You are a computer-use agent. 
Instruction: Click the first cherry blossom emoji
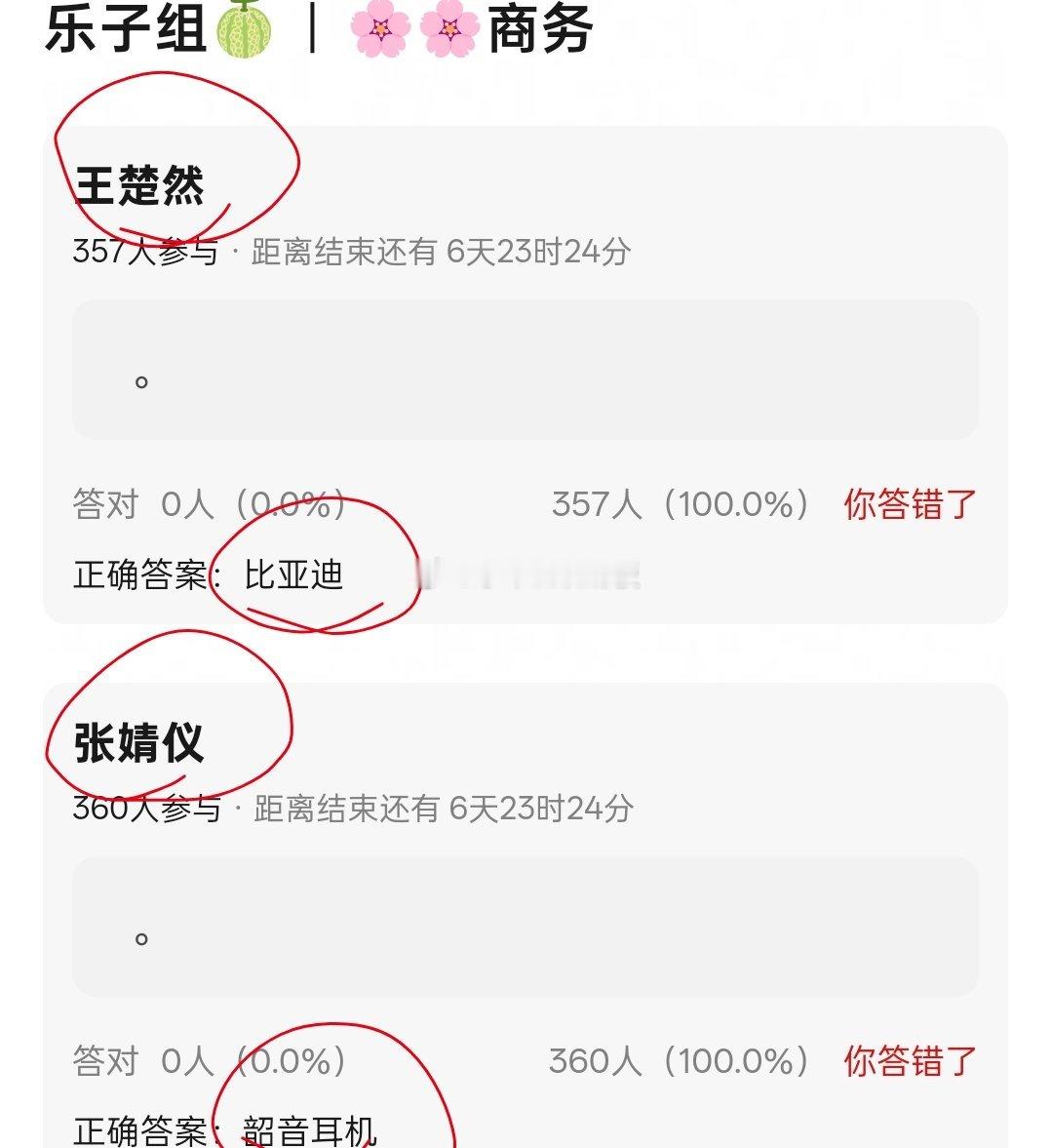379,26
